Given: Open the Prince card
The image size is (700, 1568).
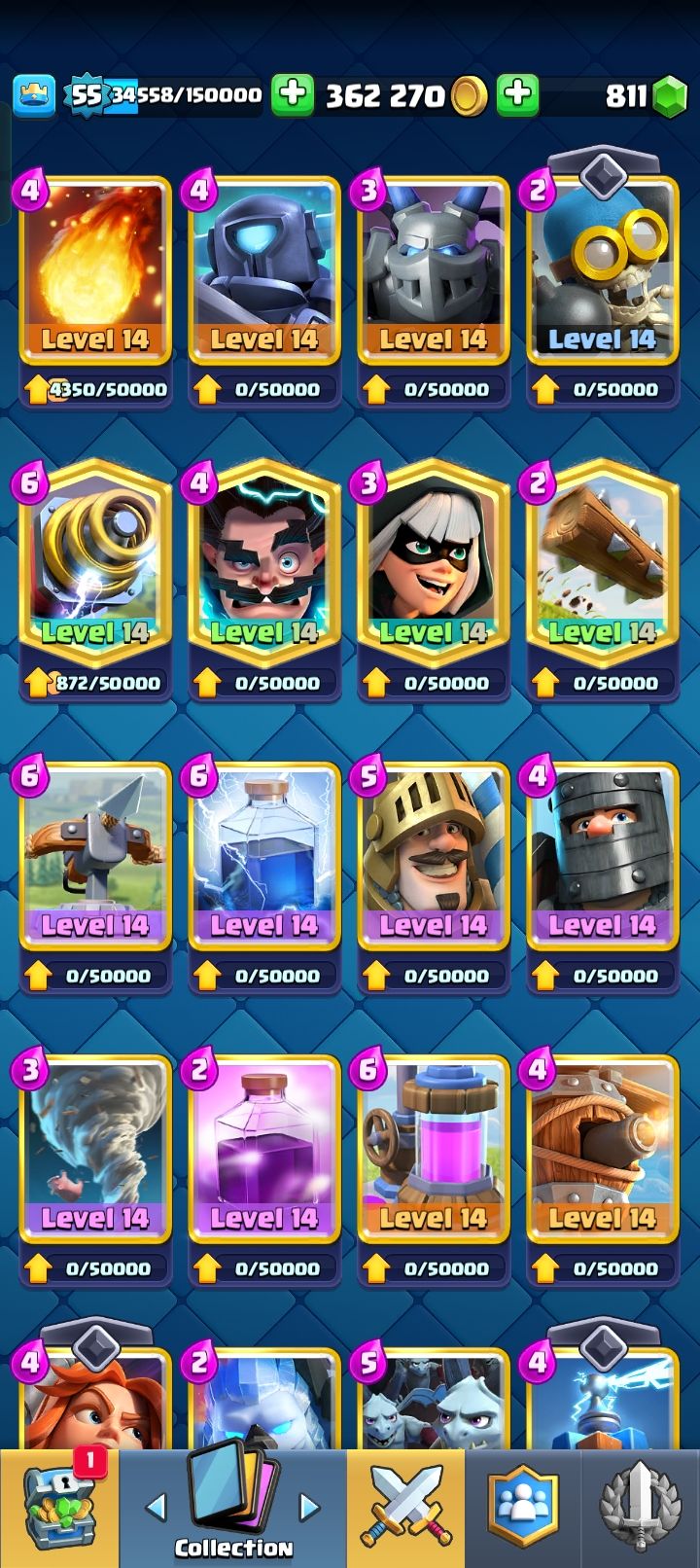Looking at the screenshot, I should point(434,858).
